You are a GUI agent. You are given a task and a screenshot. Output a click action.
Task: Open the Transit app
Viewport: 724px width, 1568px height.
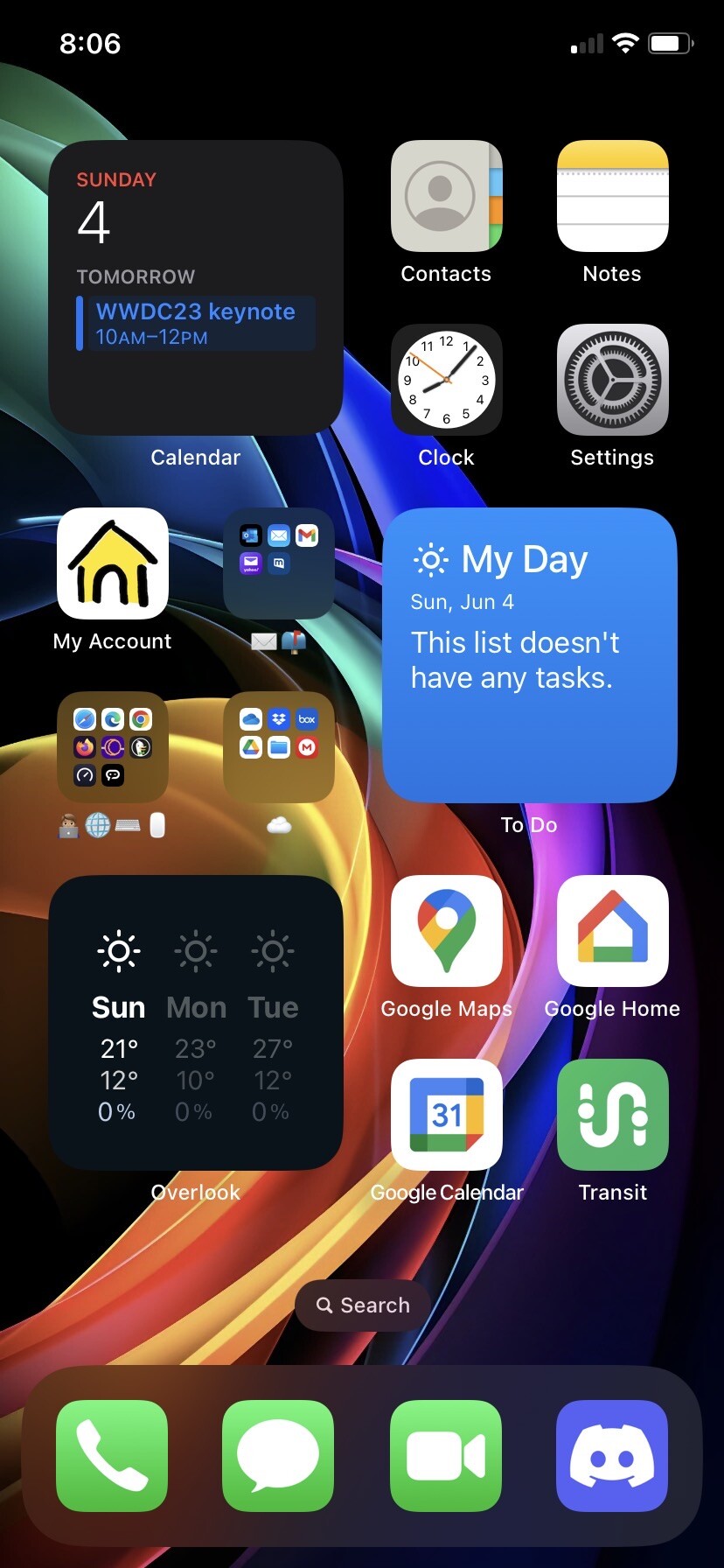click(612, 1115)
